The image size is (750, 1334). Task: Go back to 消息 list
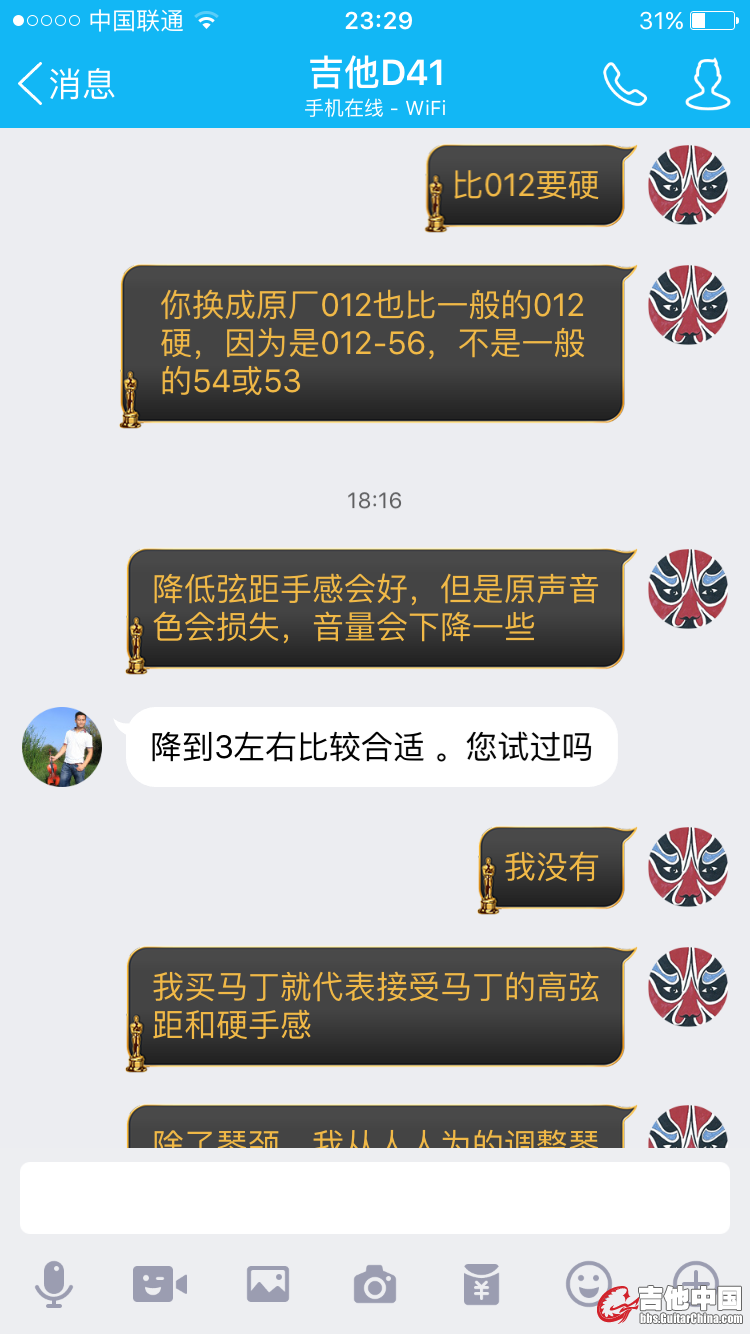point(66,84)
